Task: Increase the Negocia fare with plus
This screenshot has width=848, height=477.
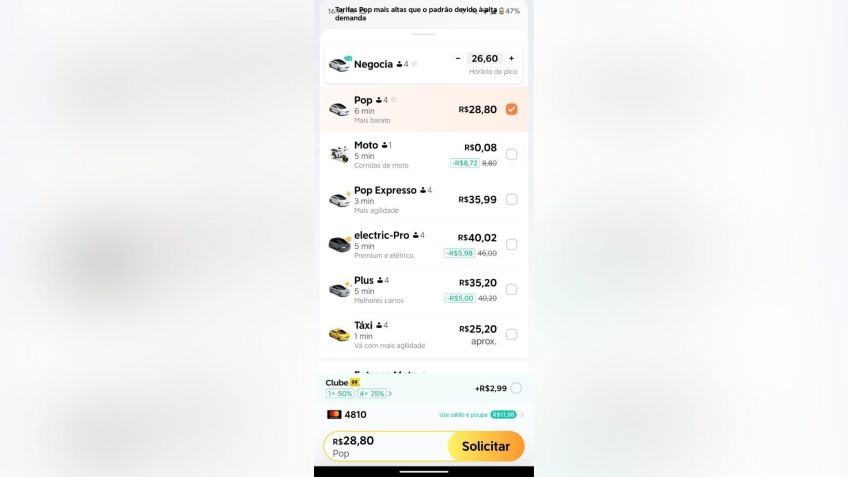Action: (x=511, y=59)
